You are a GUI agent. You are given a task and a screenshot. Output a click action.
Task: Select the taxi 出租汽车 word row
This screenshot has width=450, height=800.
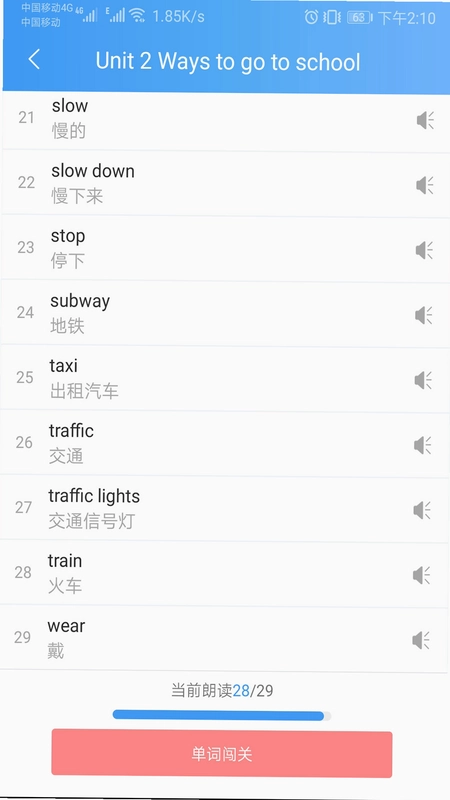tap(225, 379)
